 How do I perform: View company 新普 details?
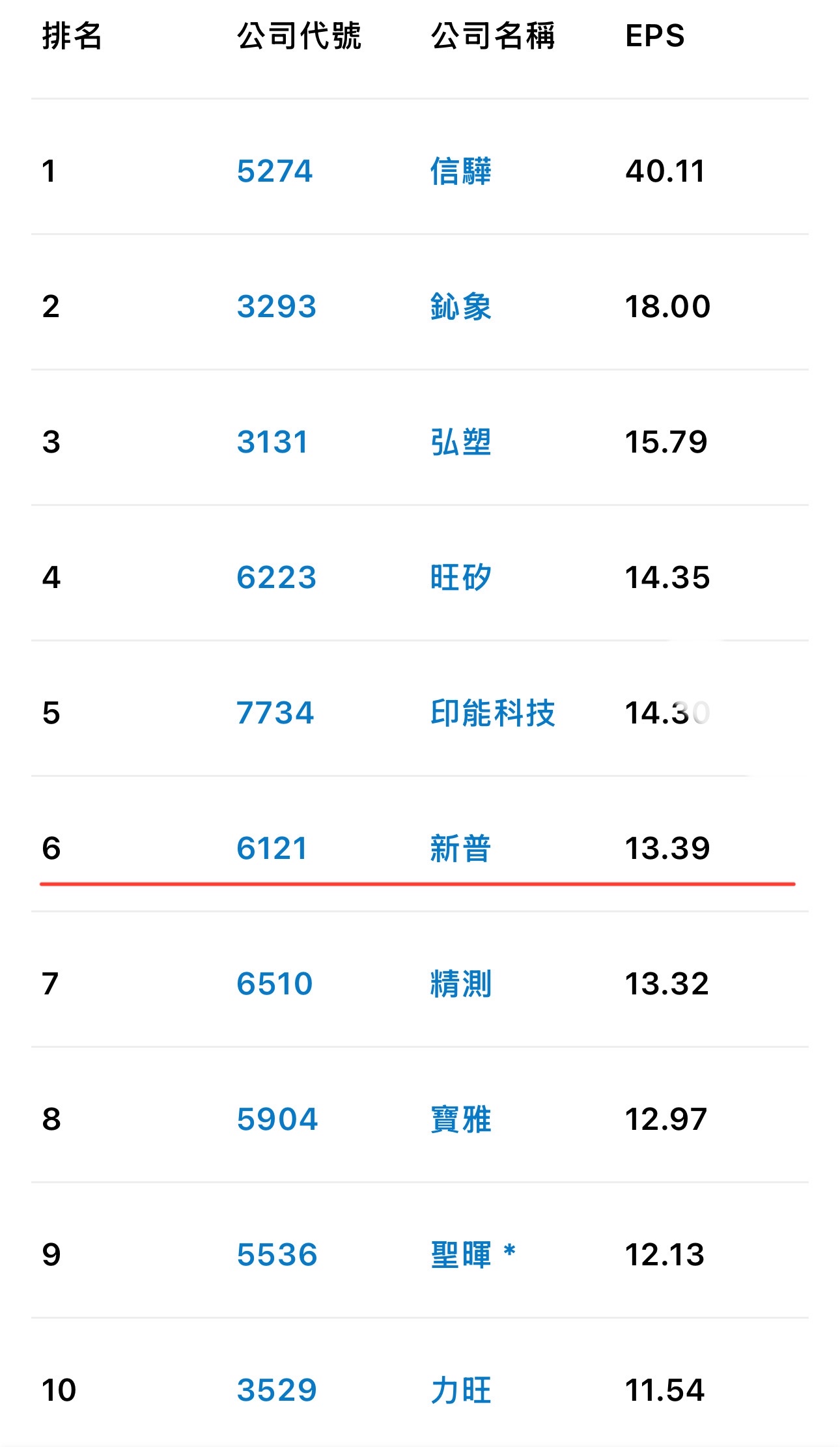pyautogui.click(x=460, y=849)
